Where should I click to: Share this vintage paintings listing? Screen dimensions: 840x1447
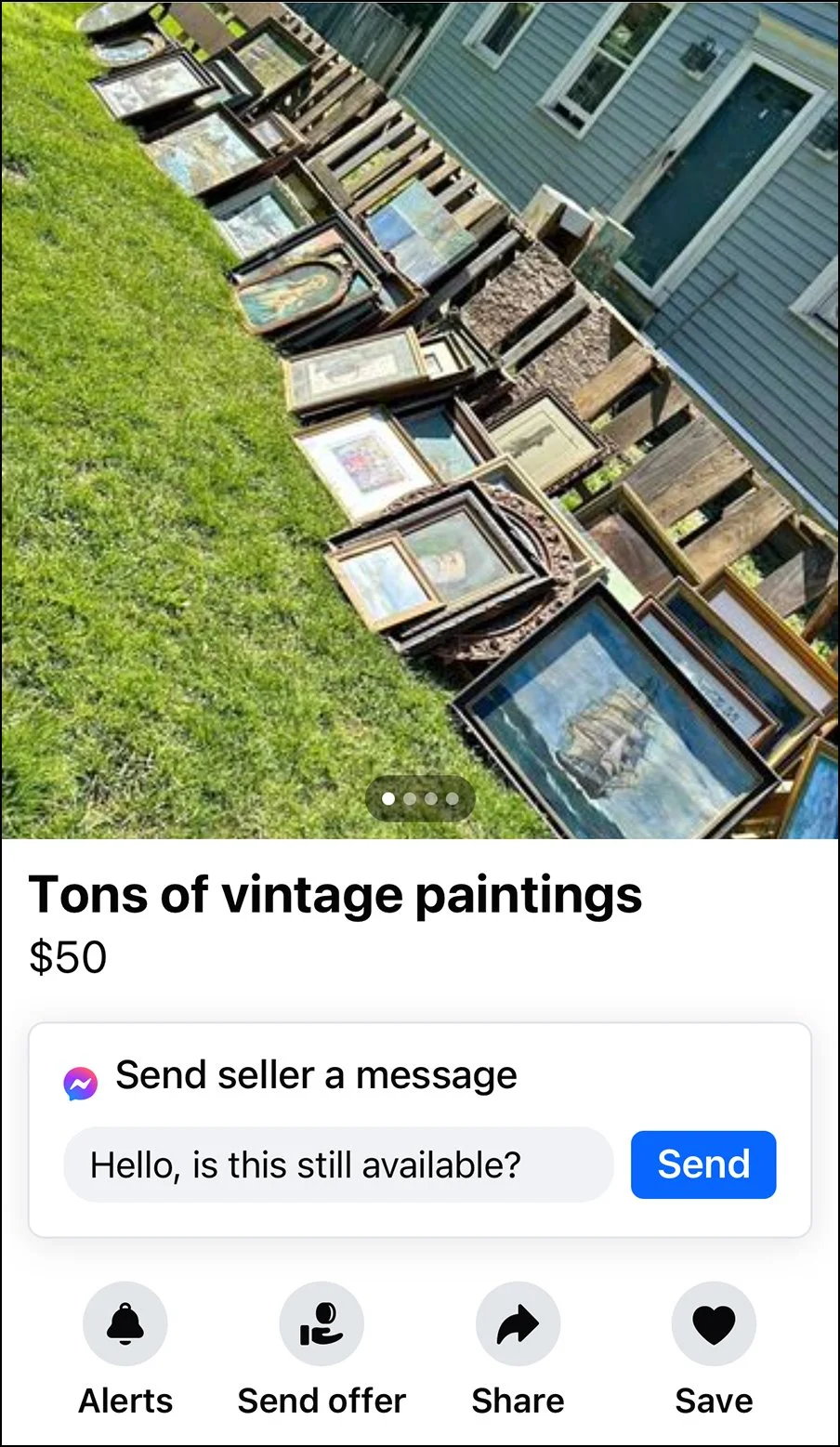pos(518,1323)
